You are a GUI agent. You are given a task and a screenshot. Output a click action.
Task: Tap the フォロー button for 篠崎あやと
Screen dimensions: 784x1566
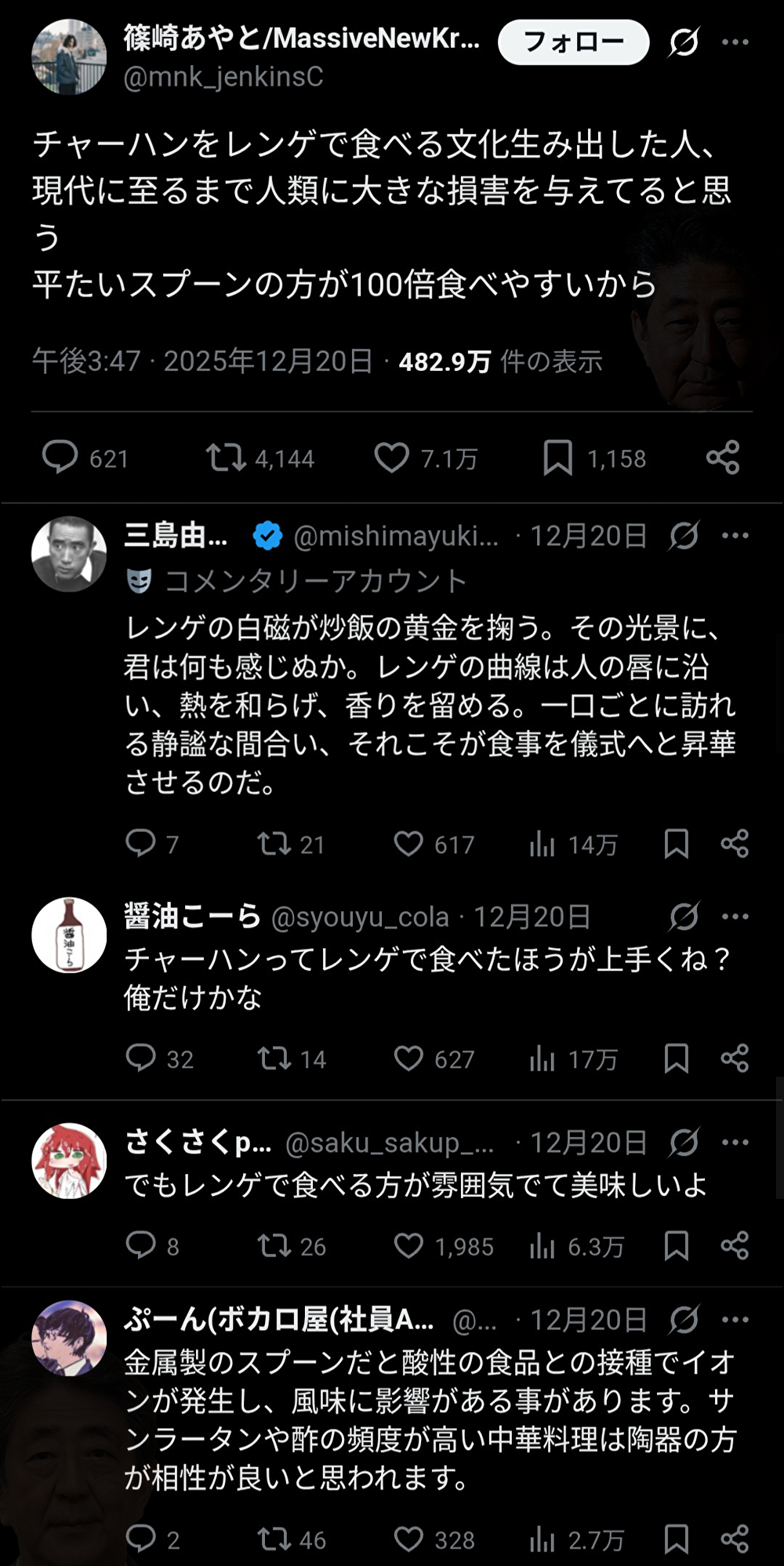pyautogui.click(x=573, y=42)
